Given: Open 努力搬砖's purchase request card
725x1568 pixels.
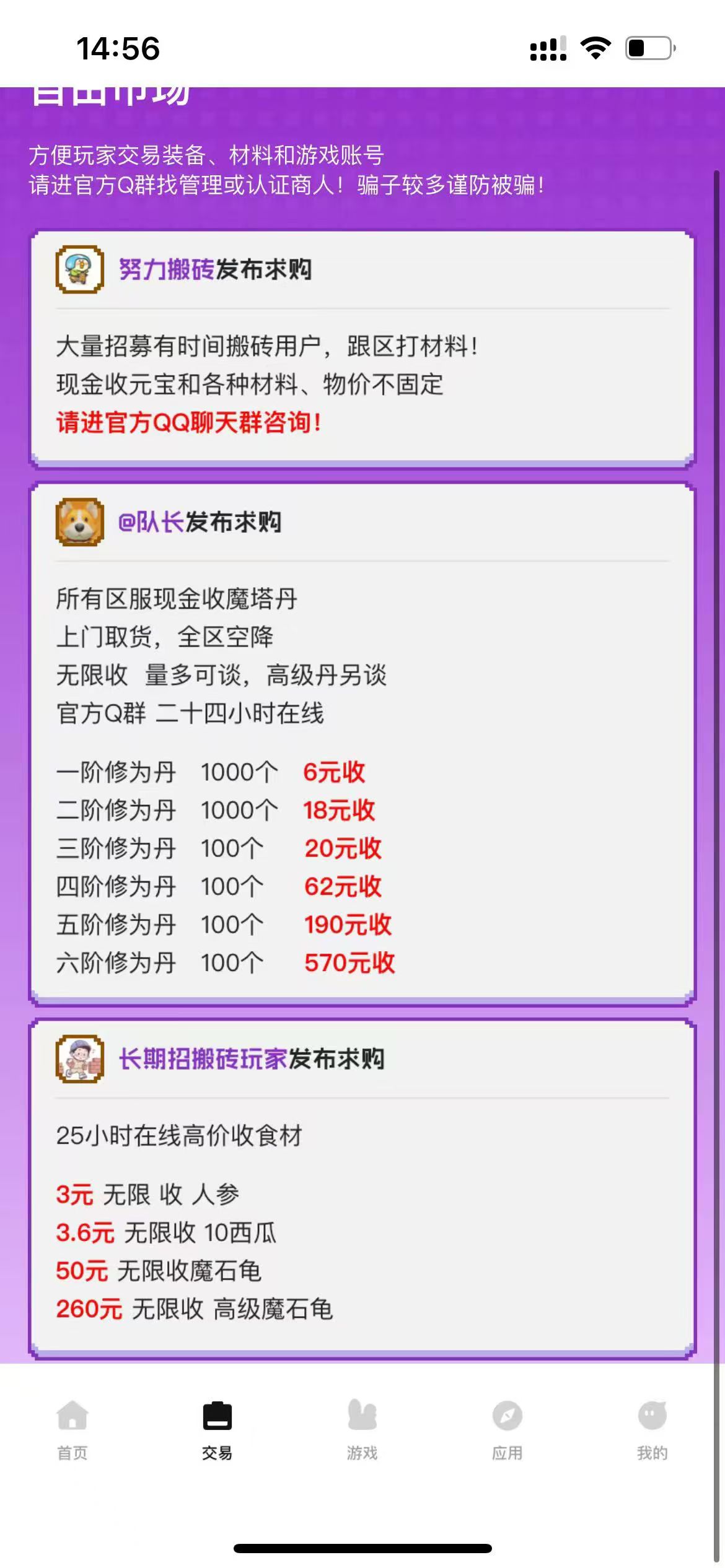Looking at the screenshot, I should point(362,349).
